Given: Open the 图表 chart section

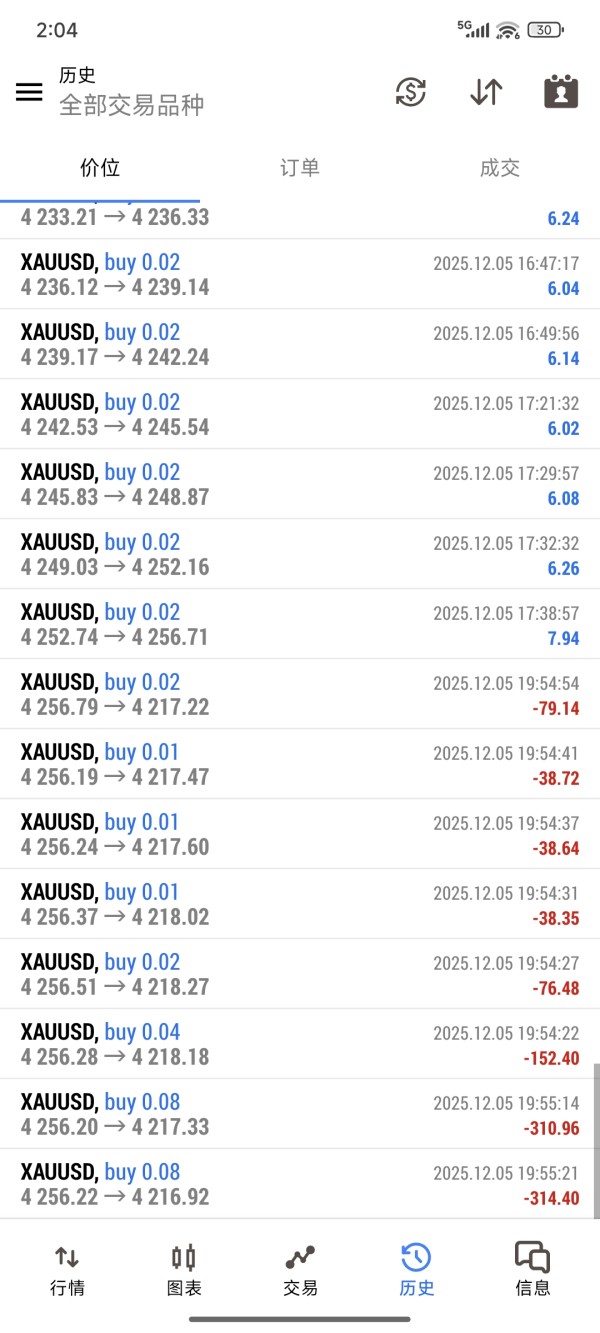Looking at the screenshot, I should [x=184, y=1270].
